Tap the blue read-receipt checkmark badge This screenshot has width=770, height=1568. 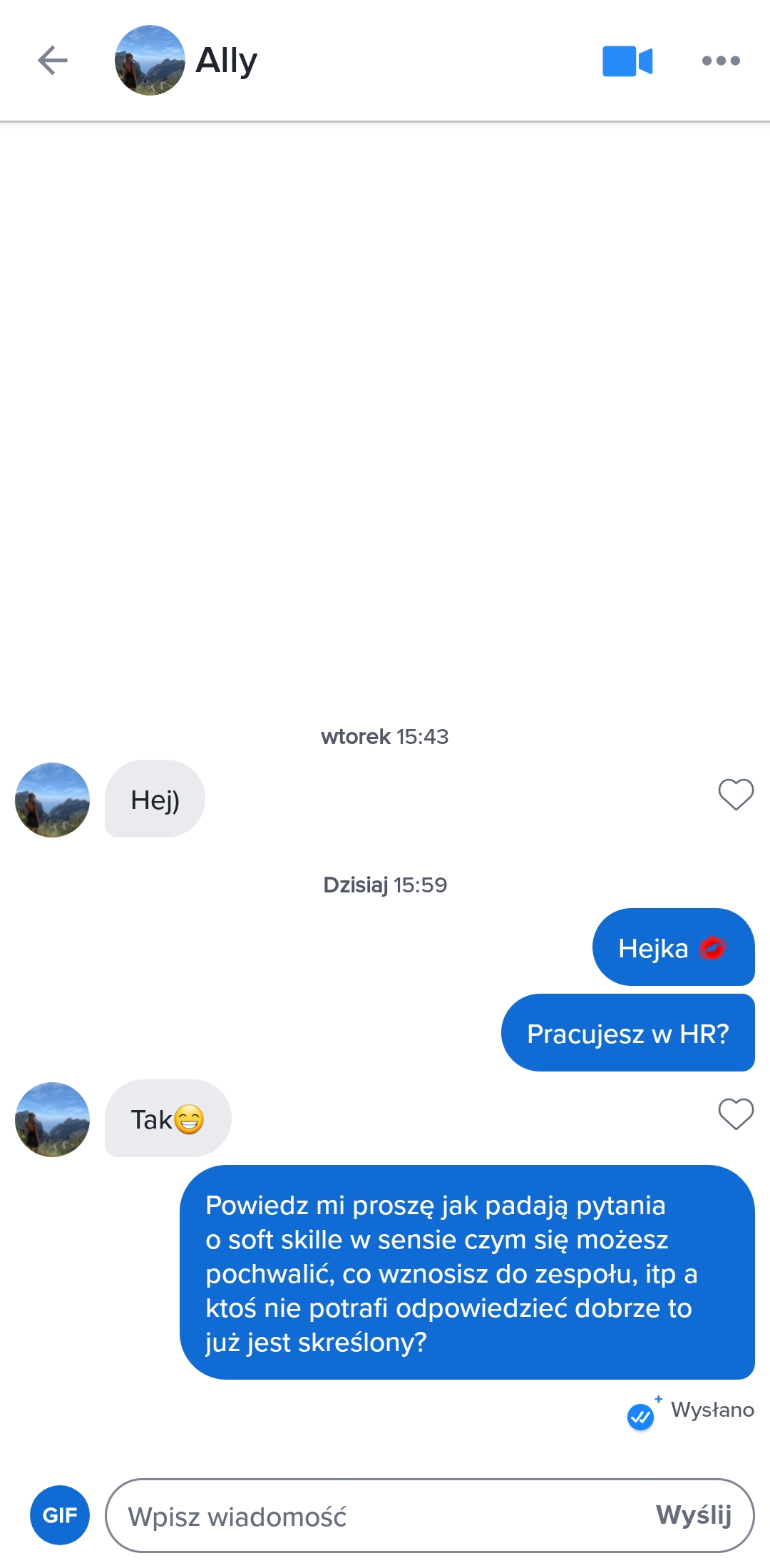click(x=640, y=1416)
